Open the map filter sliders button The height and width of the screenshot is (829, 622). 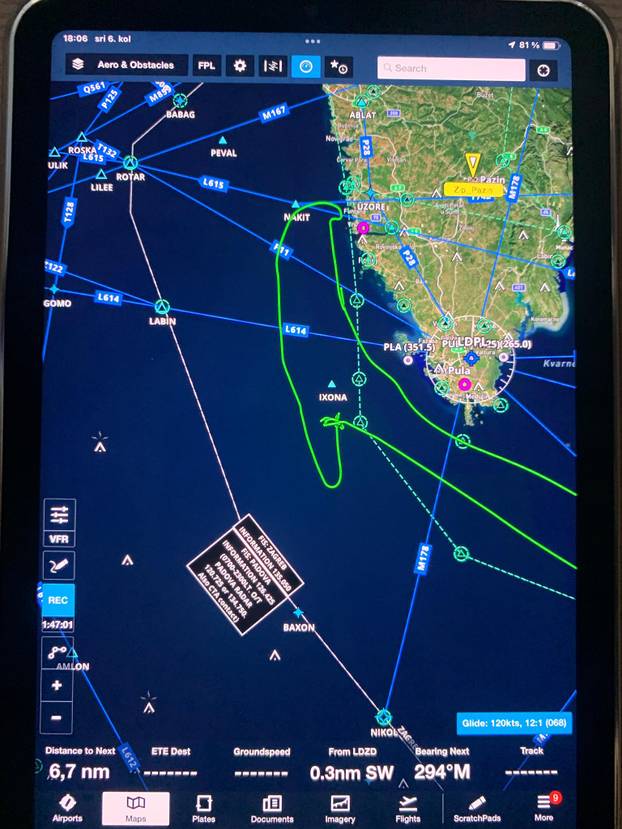[x=59, y=514]
